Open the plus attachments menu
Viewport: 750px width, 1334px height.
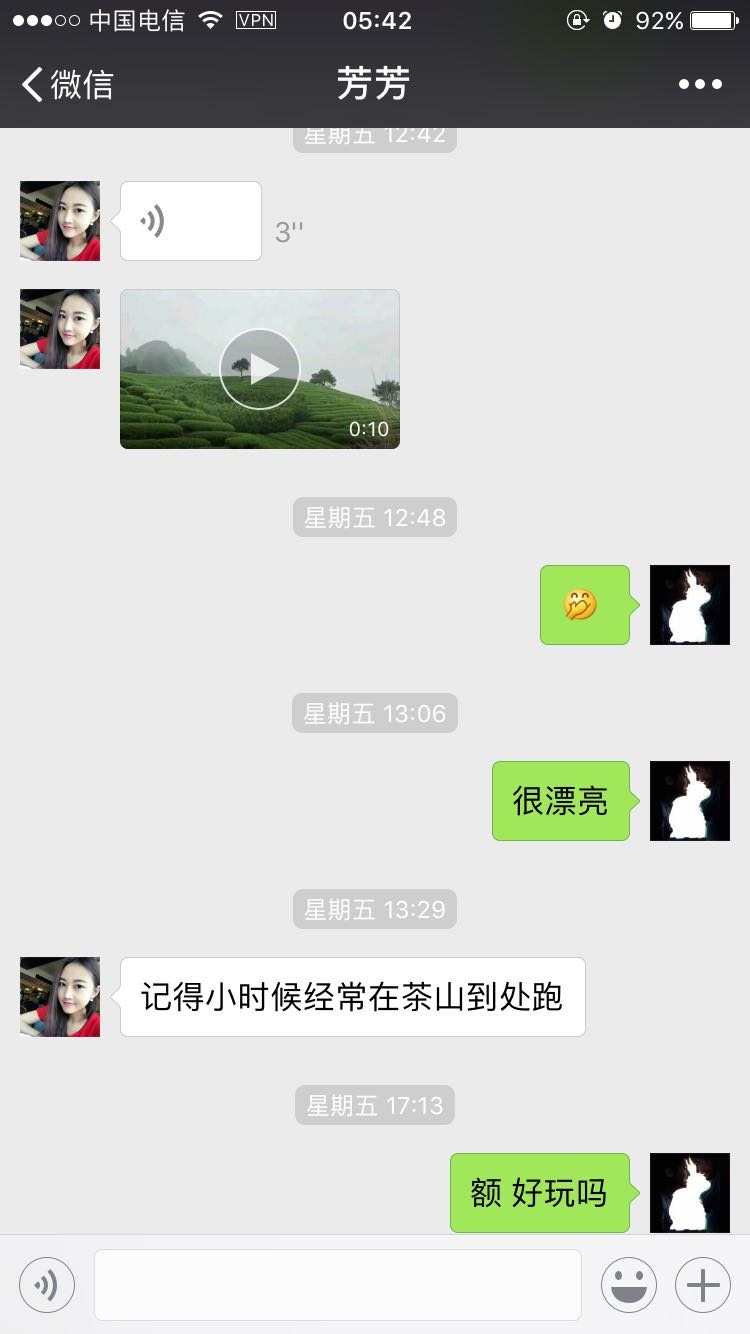click(x=703, y=1284)
